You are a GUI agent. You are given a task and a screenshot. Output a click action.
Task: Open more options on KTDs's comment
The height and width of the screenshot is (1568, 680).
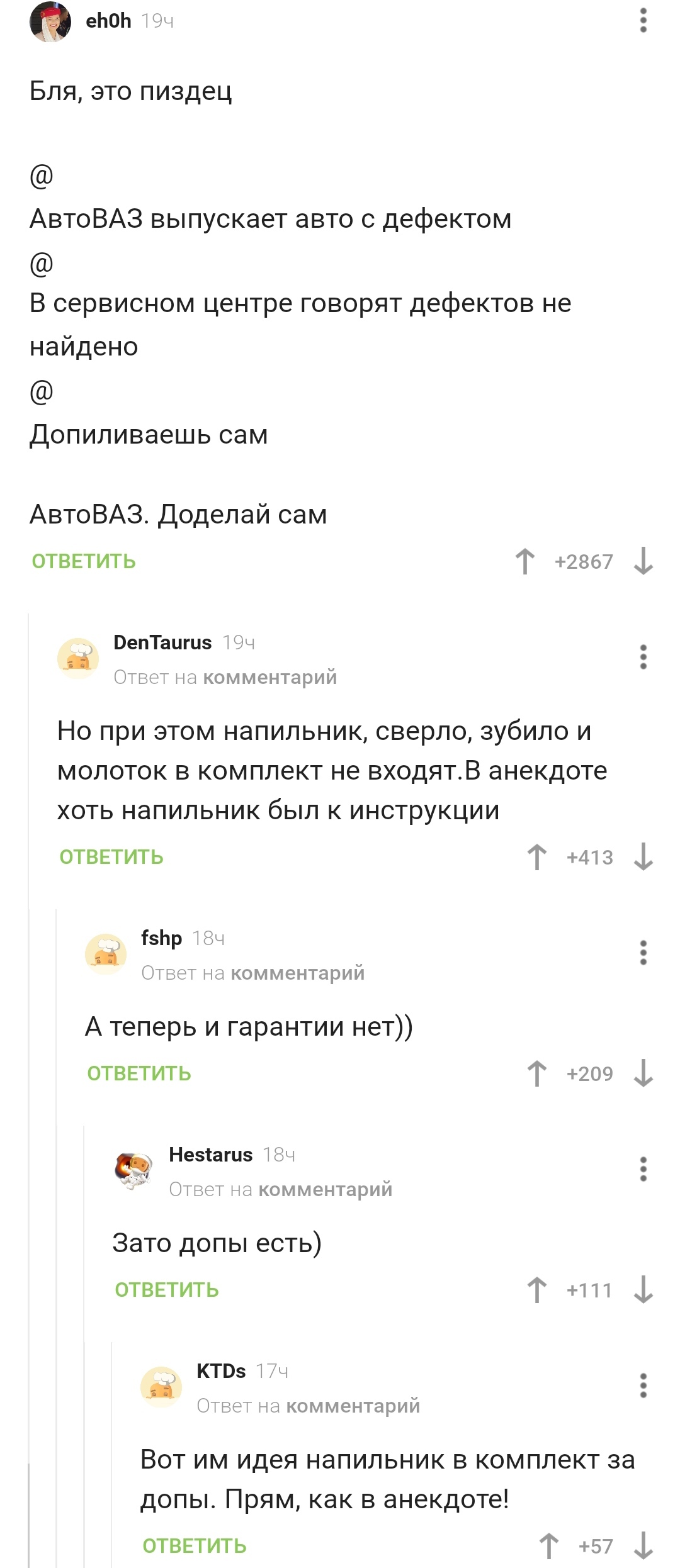click(x=643, y=1386)
